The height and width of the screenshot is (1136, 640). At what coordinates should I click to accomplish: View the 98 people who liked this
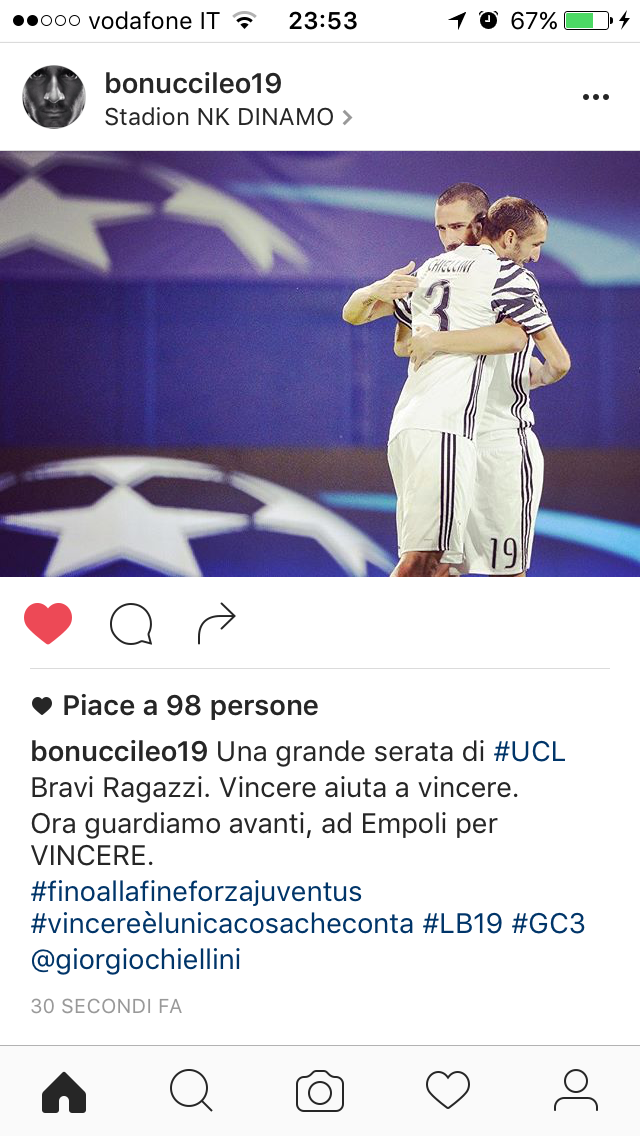point(189,706)
